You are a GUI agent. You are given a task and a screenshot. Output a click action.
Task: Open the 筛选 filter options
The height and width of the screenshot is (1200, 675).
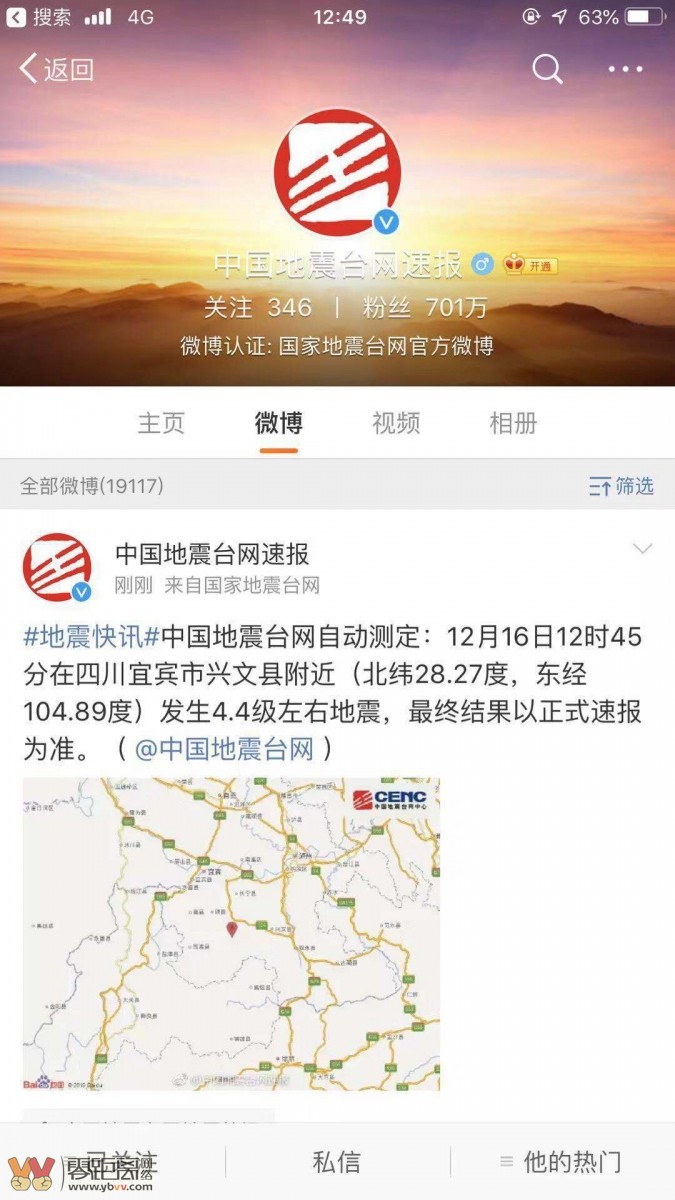[621, 486]
